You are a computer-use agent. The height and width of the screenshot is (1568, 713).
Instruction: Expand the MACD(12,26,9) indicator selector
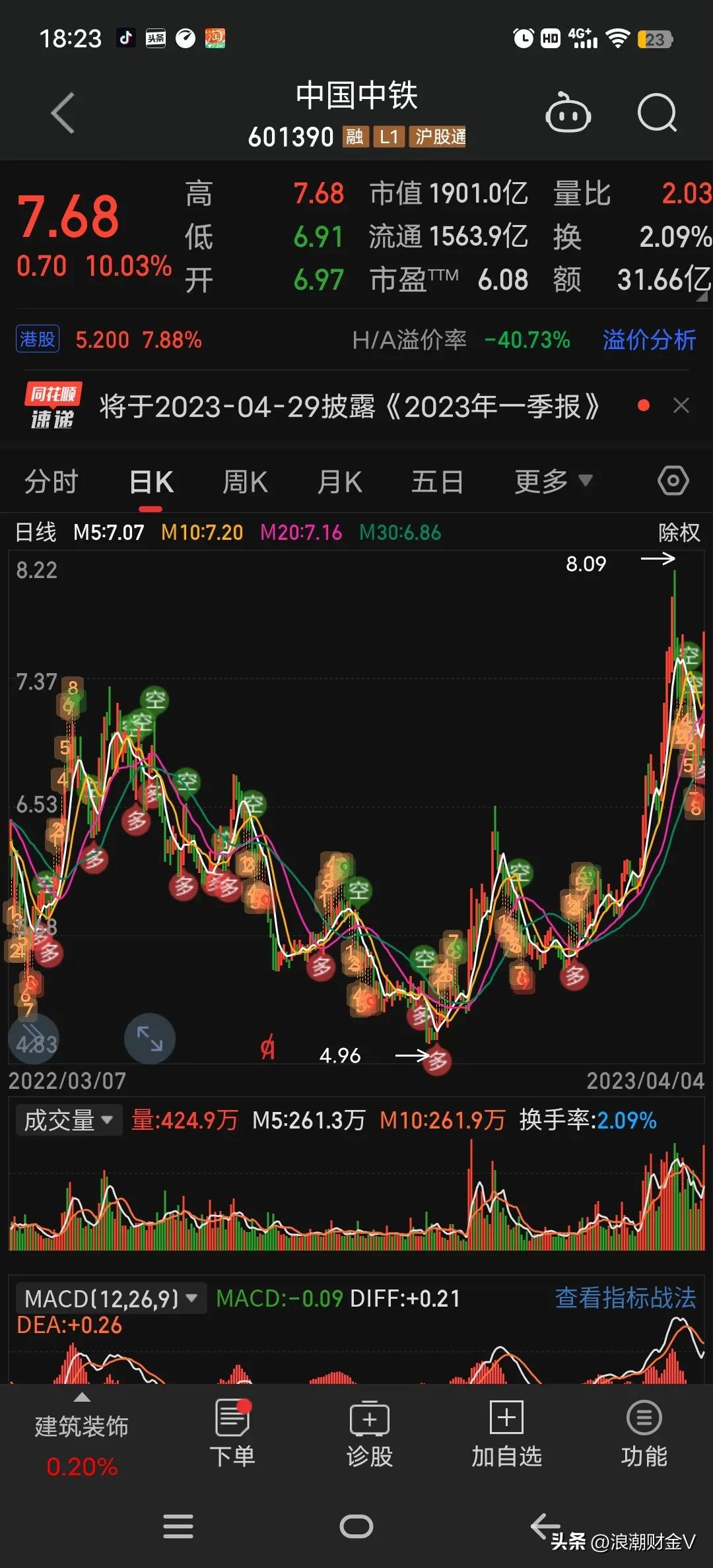(109, 1297)
